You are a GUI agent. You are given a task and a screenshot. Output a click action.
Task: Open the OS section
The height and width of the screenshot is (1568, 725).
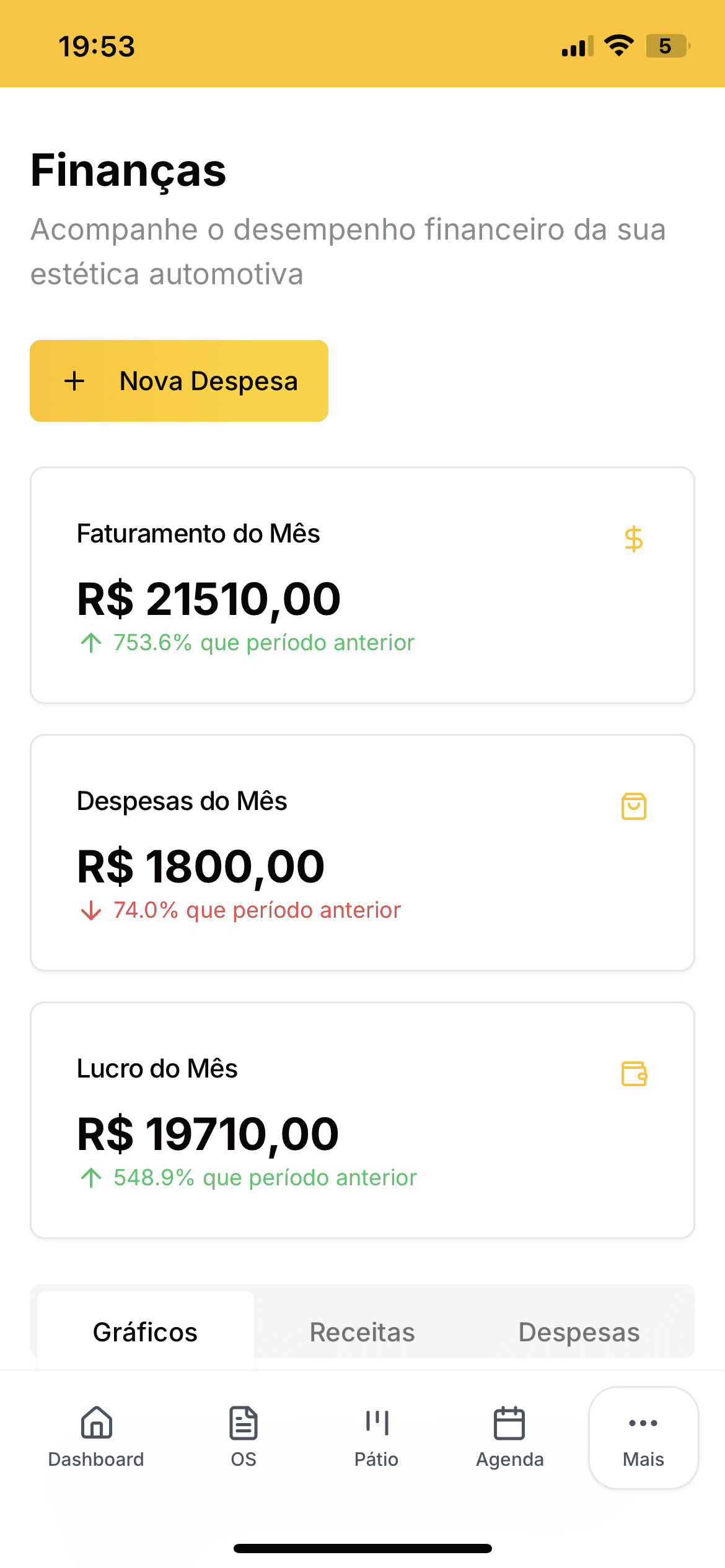(244, 1437)
